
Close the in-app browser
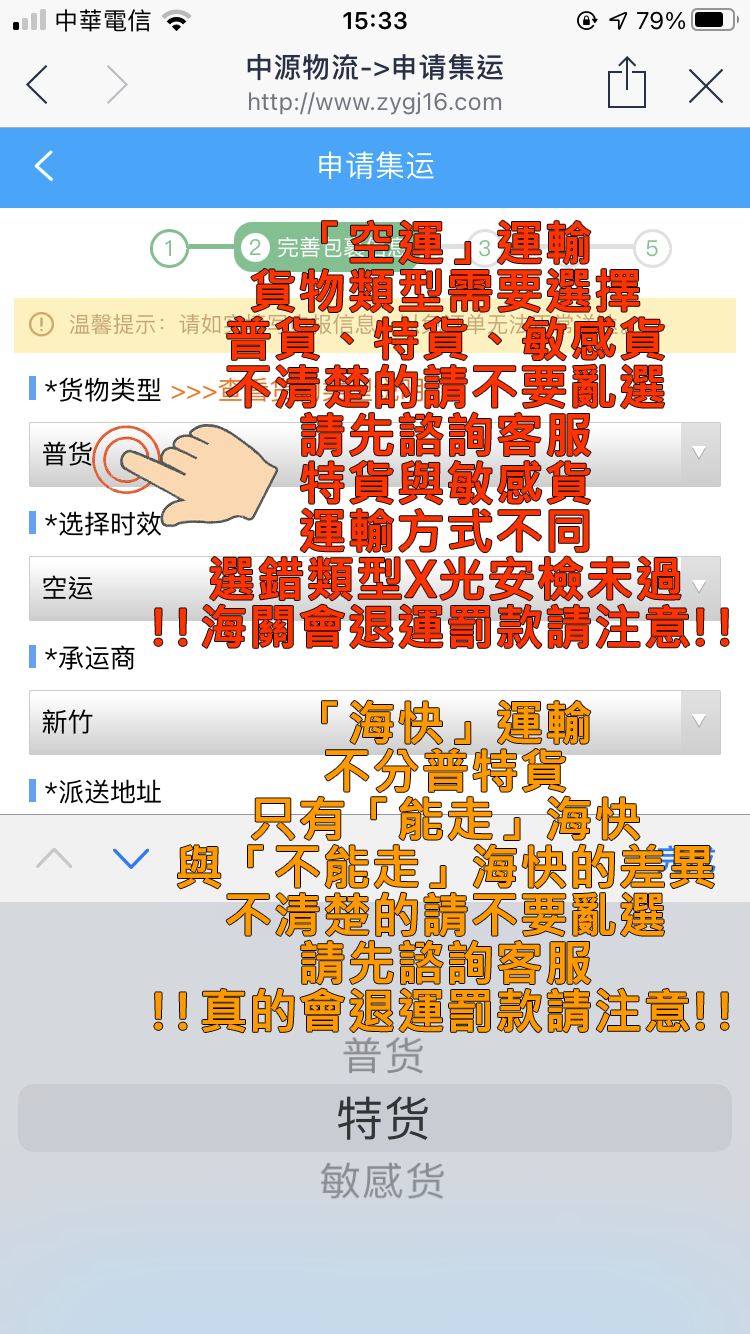[706, 86]
